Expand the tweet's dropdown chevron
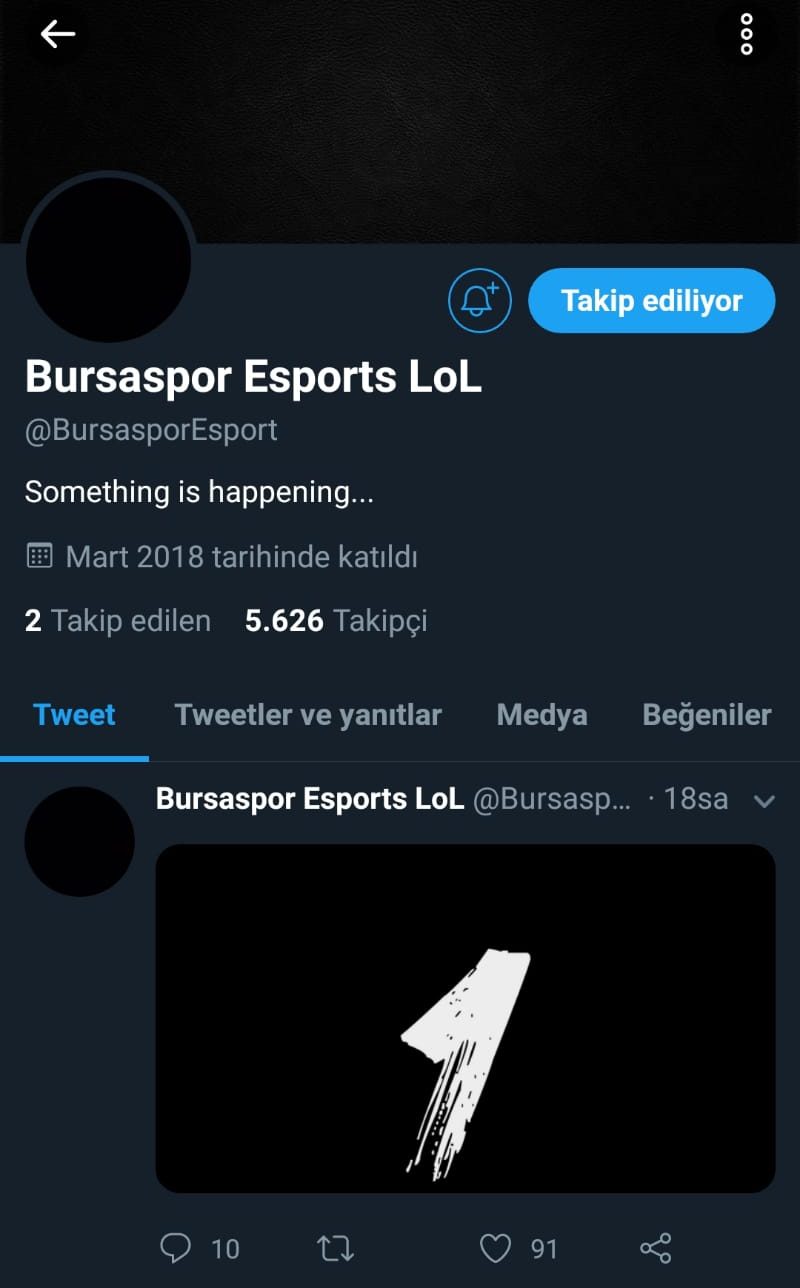This screenshot has width=800, height=1288. (x=763, y=801)
